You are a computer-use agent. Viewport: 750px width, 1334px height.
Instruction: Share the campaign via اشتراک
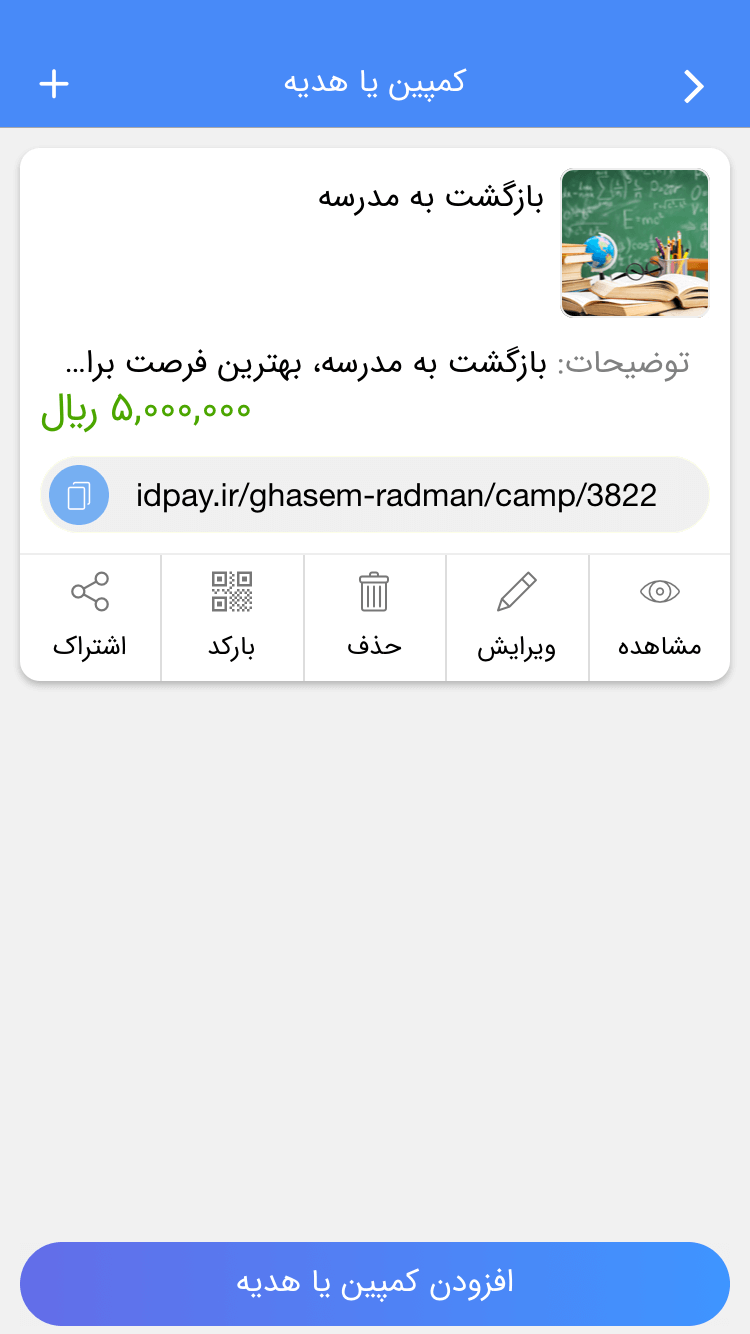click(90, 617)
